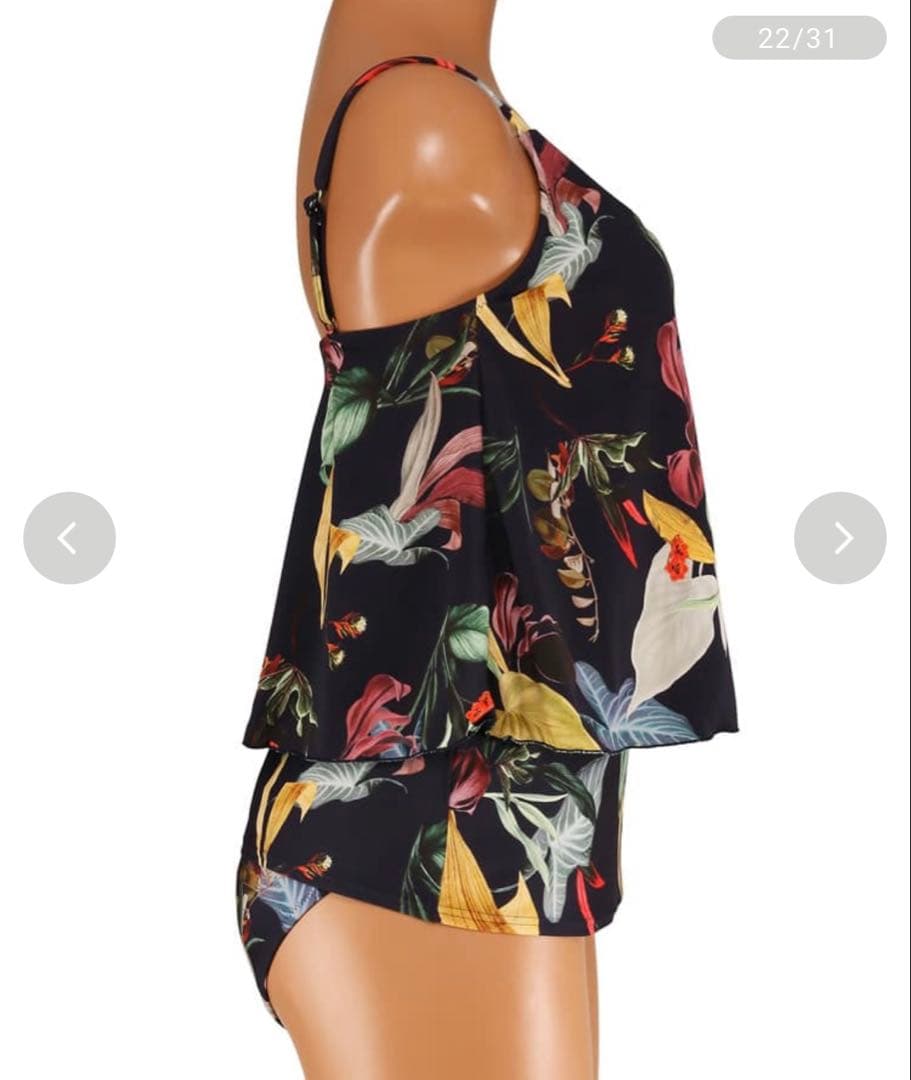Show the next product photo

(x=840, y=538)
